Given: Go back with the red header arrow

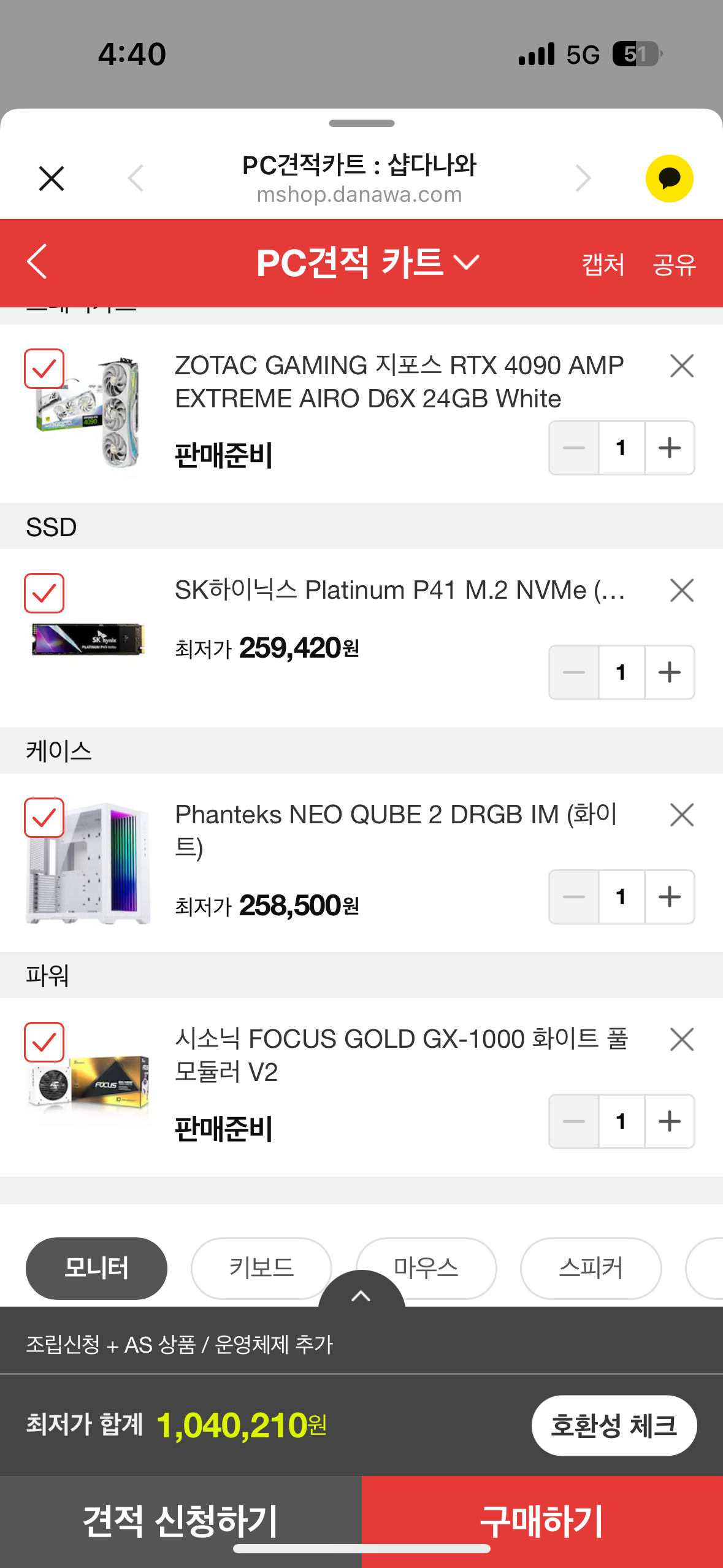Looking at the screenshot, I should pyautogui.click(x=37, y=262).
